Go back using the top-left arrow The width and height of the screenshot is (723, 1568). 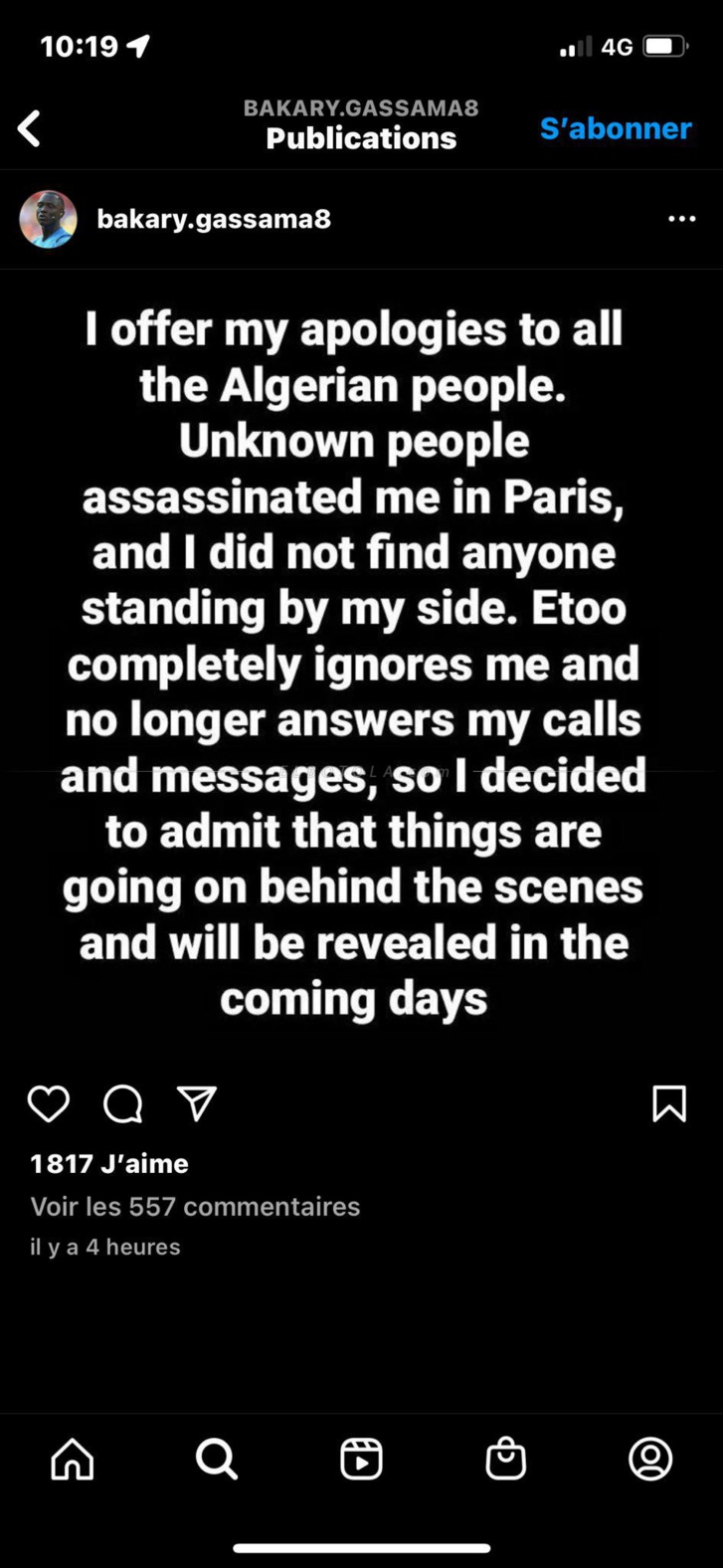pyautogui.click(x=30, y=128)
